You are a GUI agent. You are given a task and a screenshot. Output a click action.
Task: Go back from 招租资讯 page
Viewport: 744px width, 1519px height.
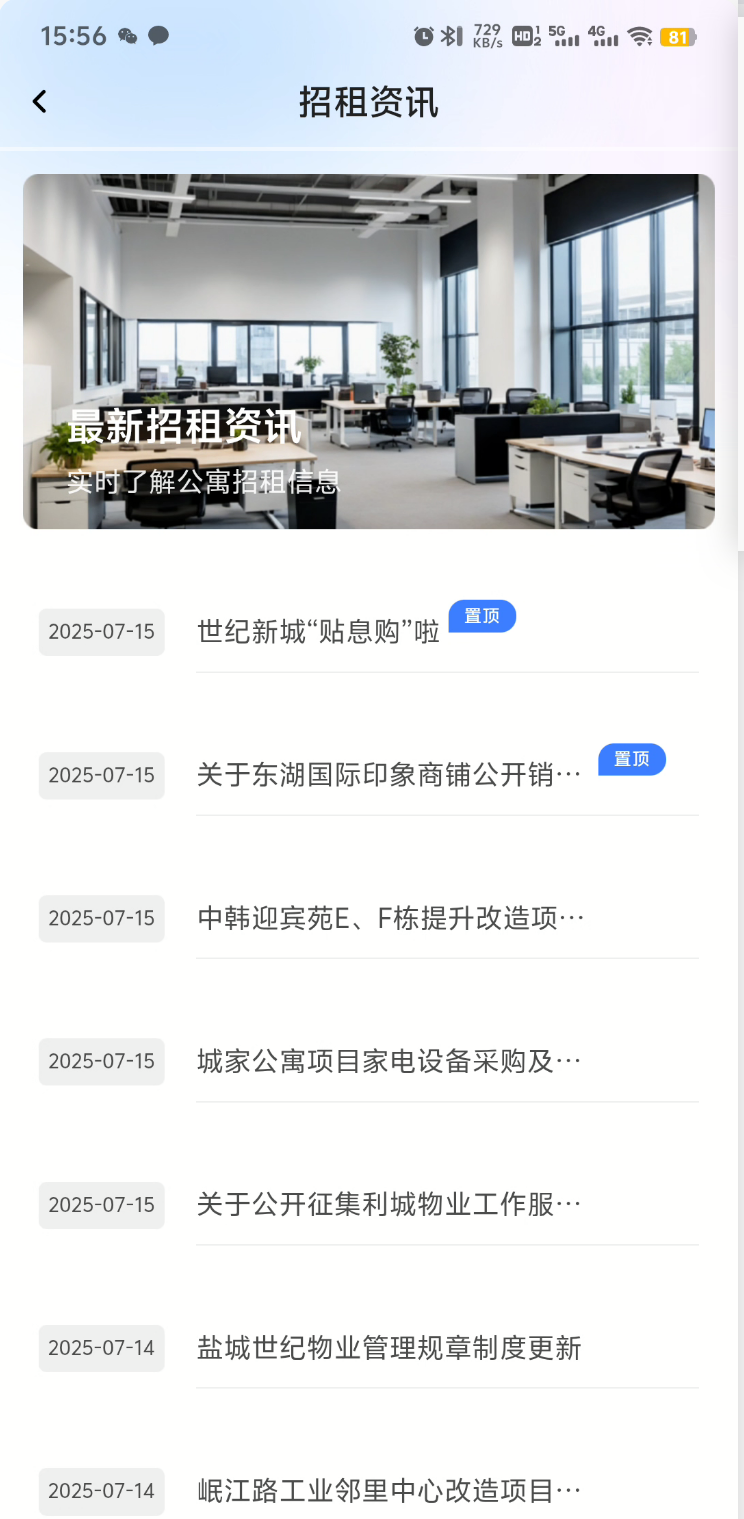coord(40,102)
